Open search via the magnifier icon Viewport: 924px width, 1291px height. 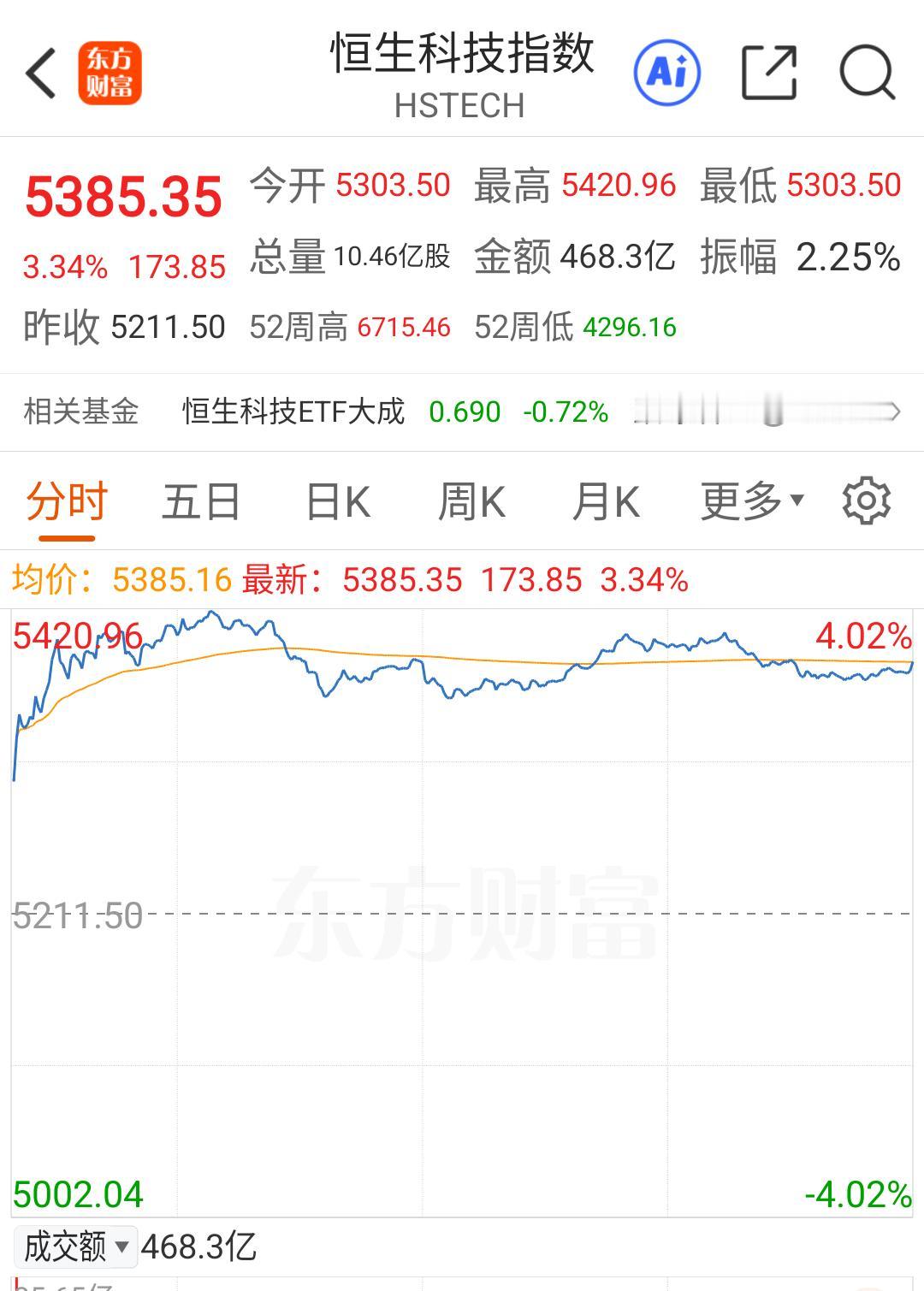click(x=867, y=73)
